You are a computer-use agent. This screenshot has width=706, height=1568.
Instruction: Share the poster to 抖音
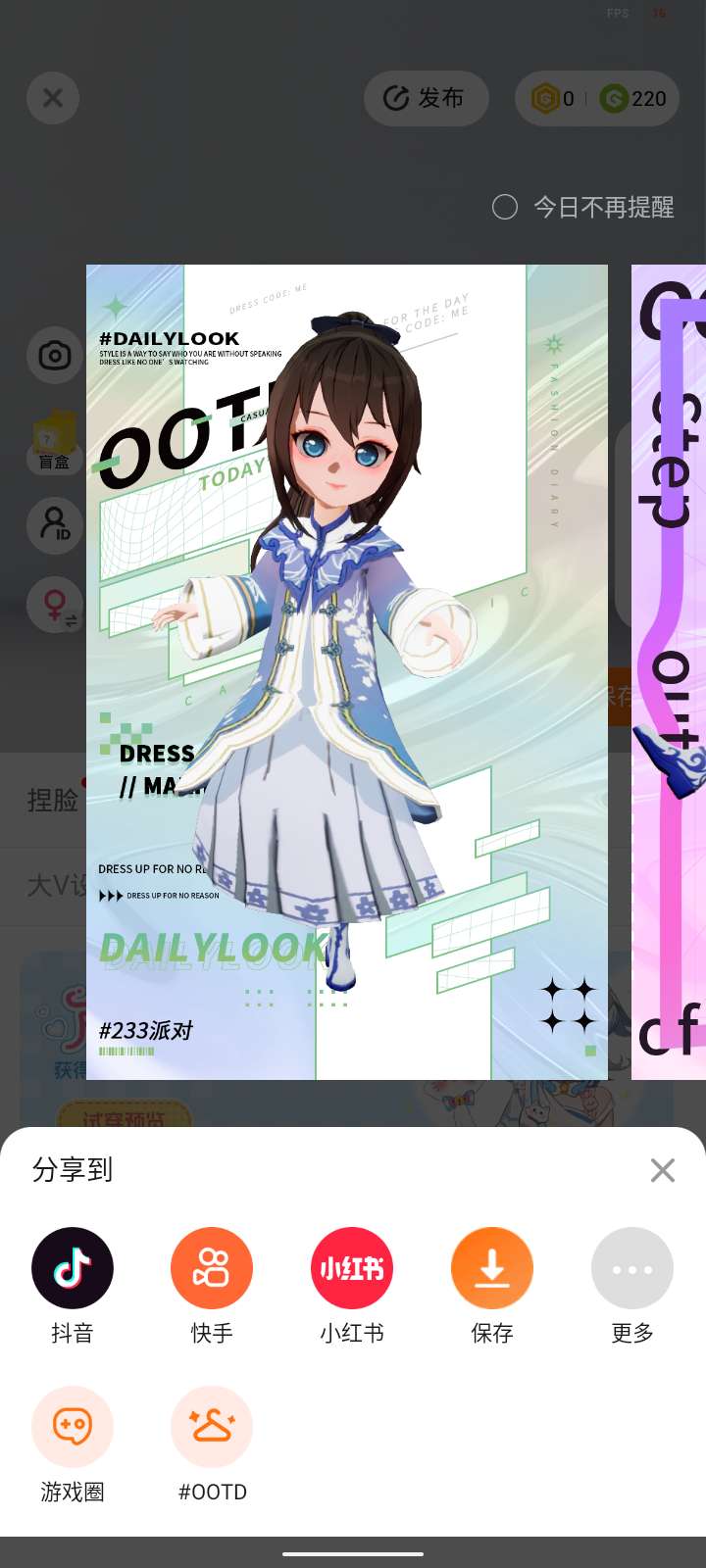click(73, 1268)
